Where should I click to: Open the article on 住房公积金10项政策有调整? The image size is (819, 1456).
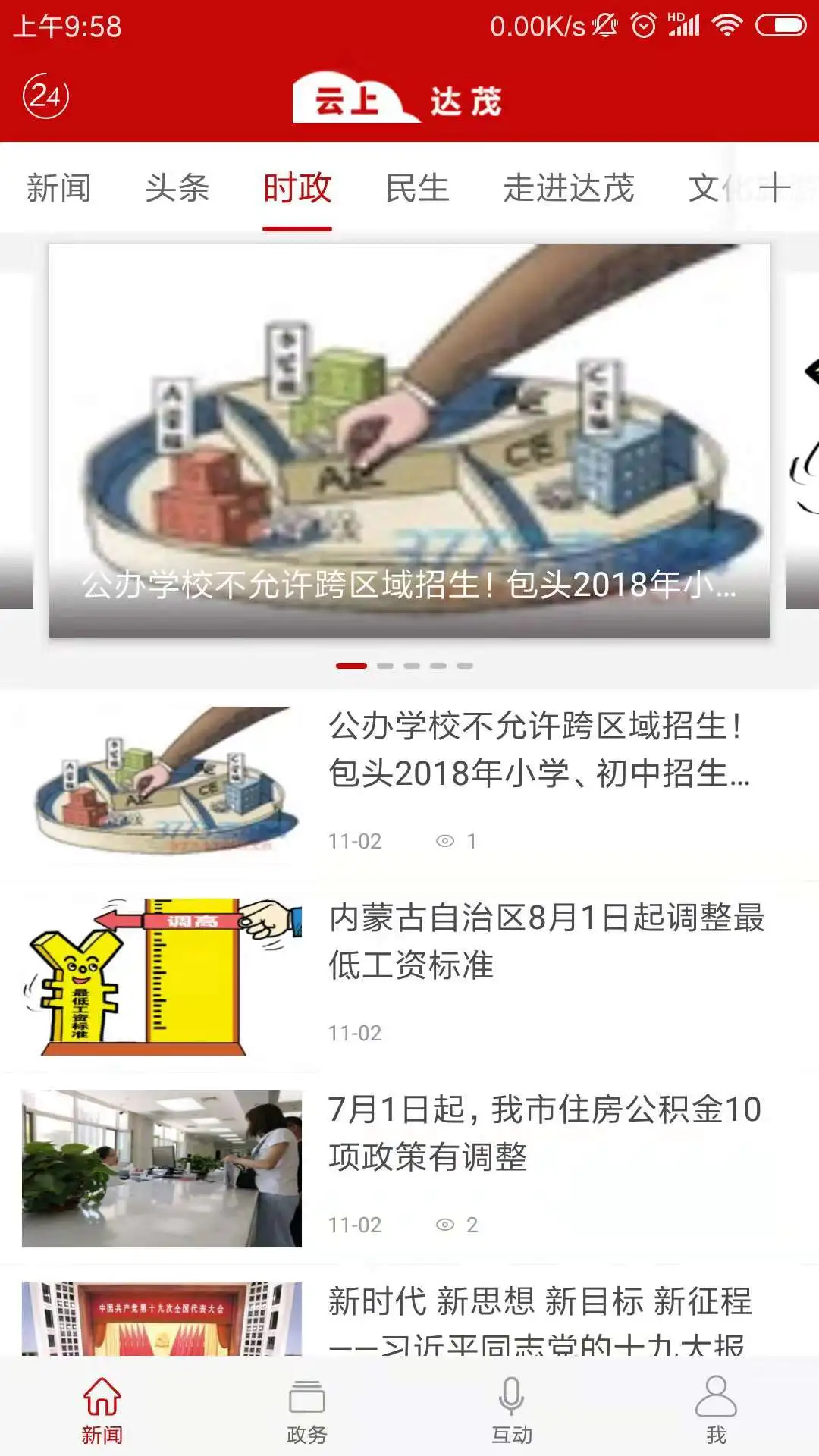pos(409,1168)
